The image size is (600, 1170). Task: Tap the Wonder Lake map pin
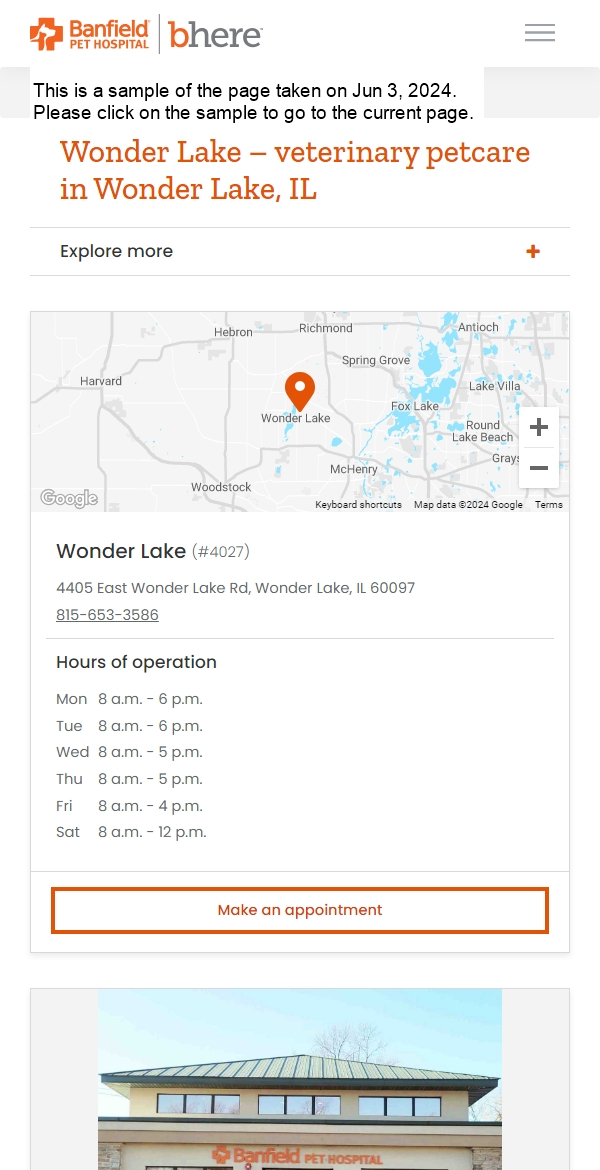coord(299,390)
